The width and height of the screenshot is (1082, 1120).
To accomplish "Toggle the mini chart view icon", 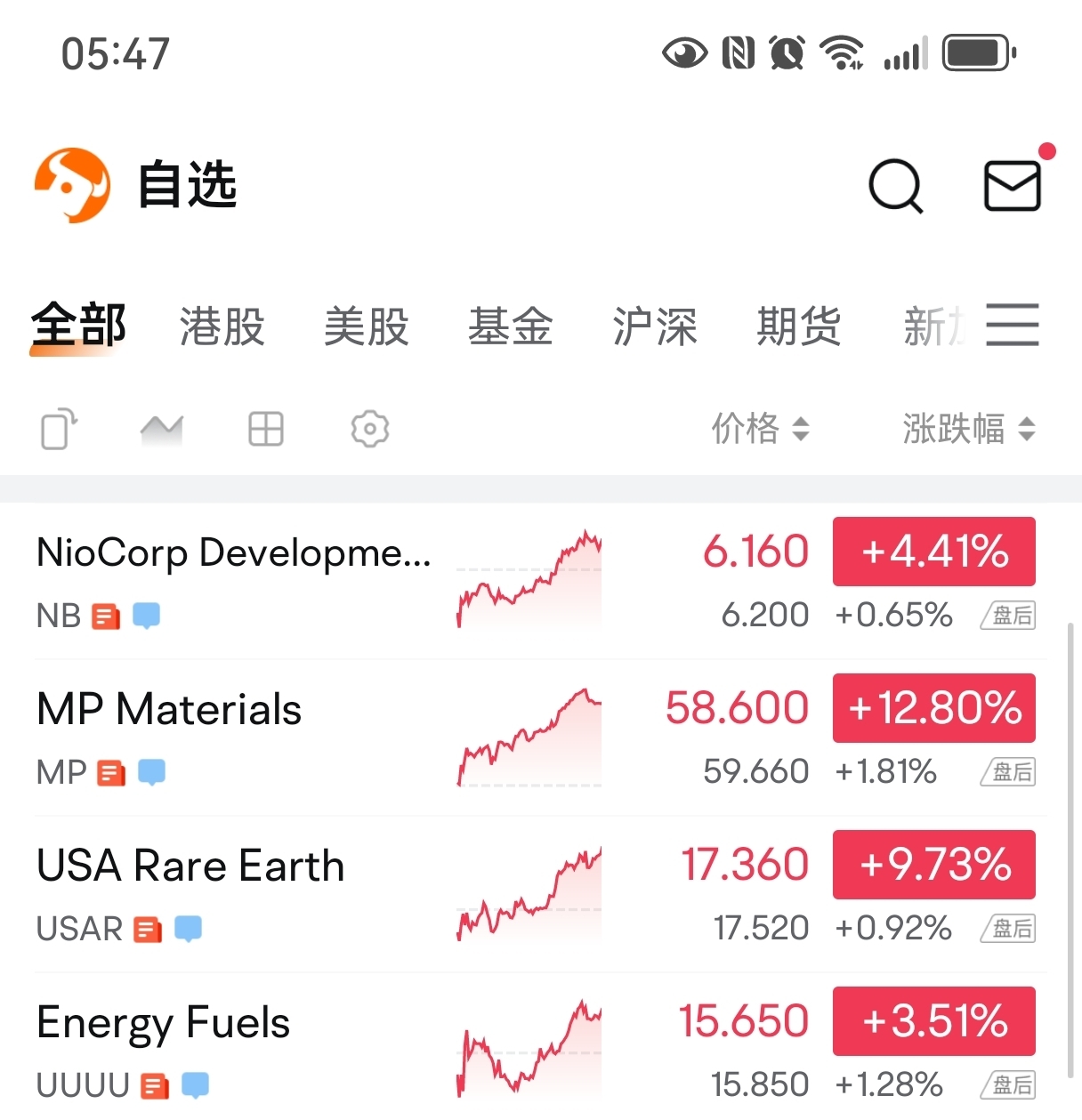I will click(162, 430).
